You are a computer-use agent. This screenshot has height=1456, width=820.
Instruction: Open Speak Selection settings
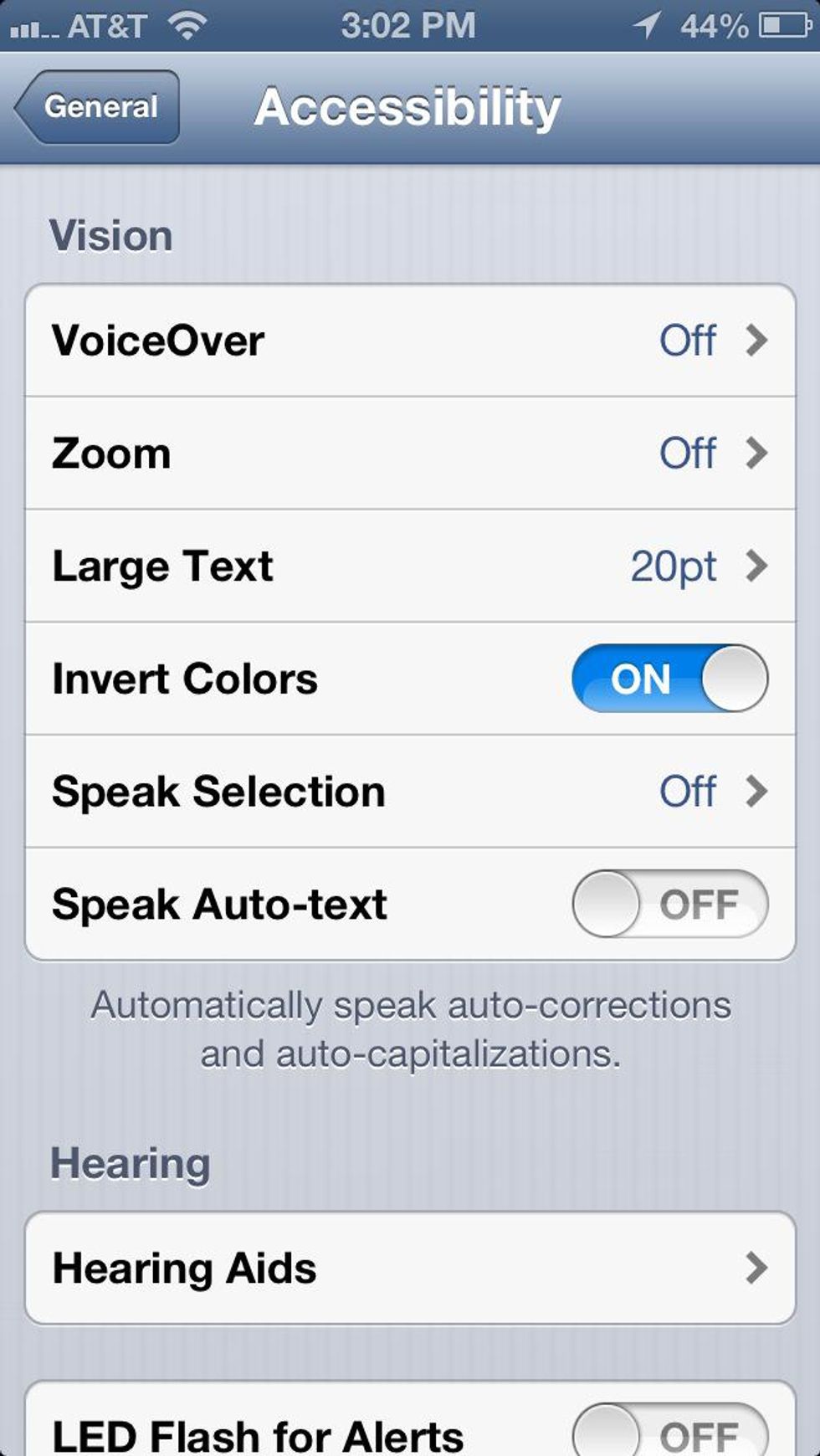point(410,792)
